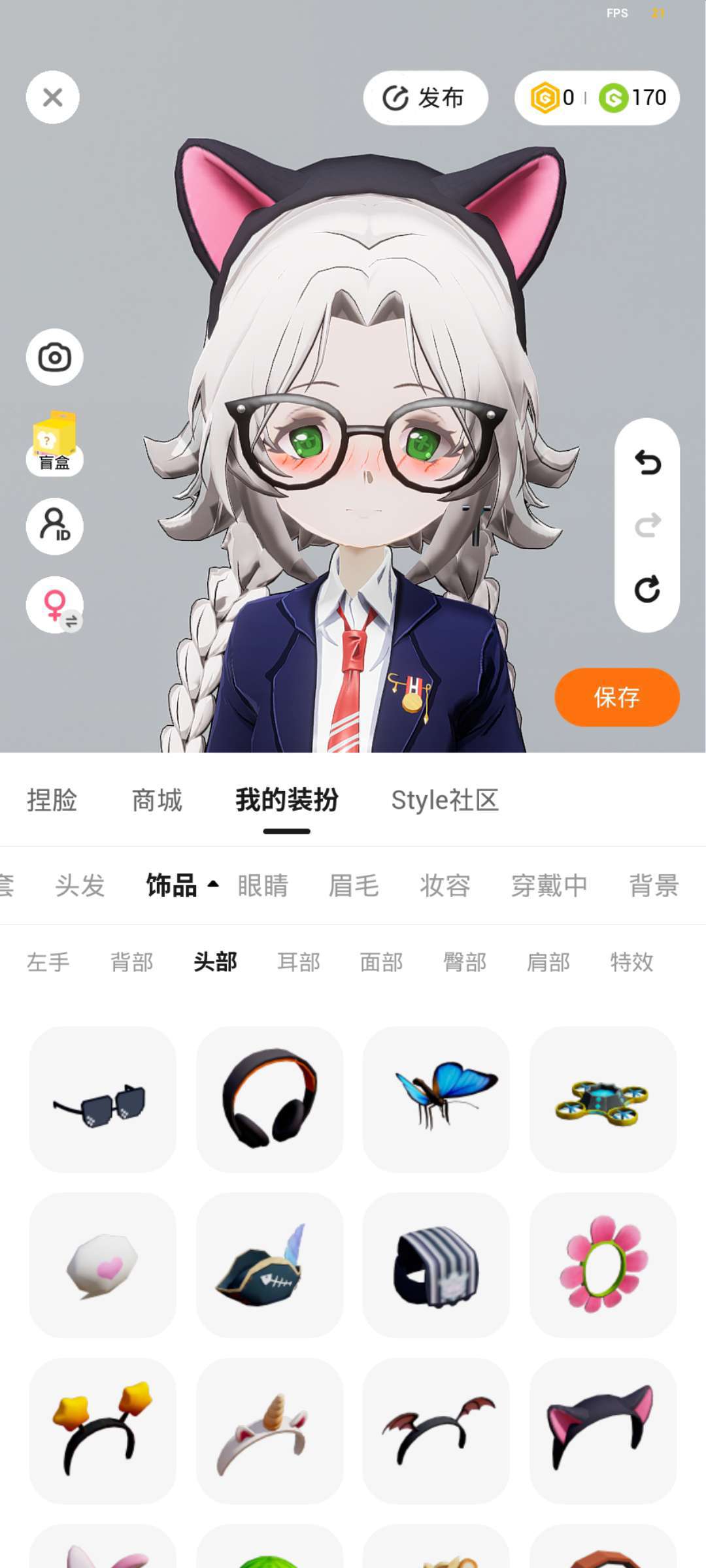Close the avatar editor
Viewport: 706px width, 1568px height.
[53, 97]
